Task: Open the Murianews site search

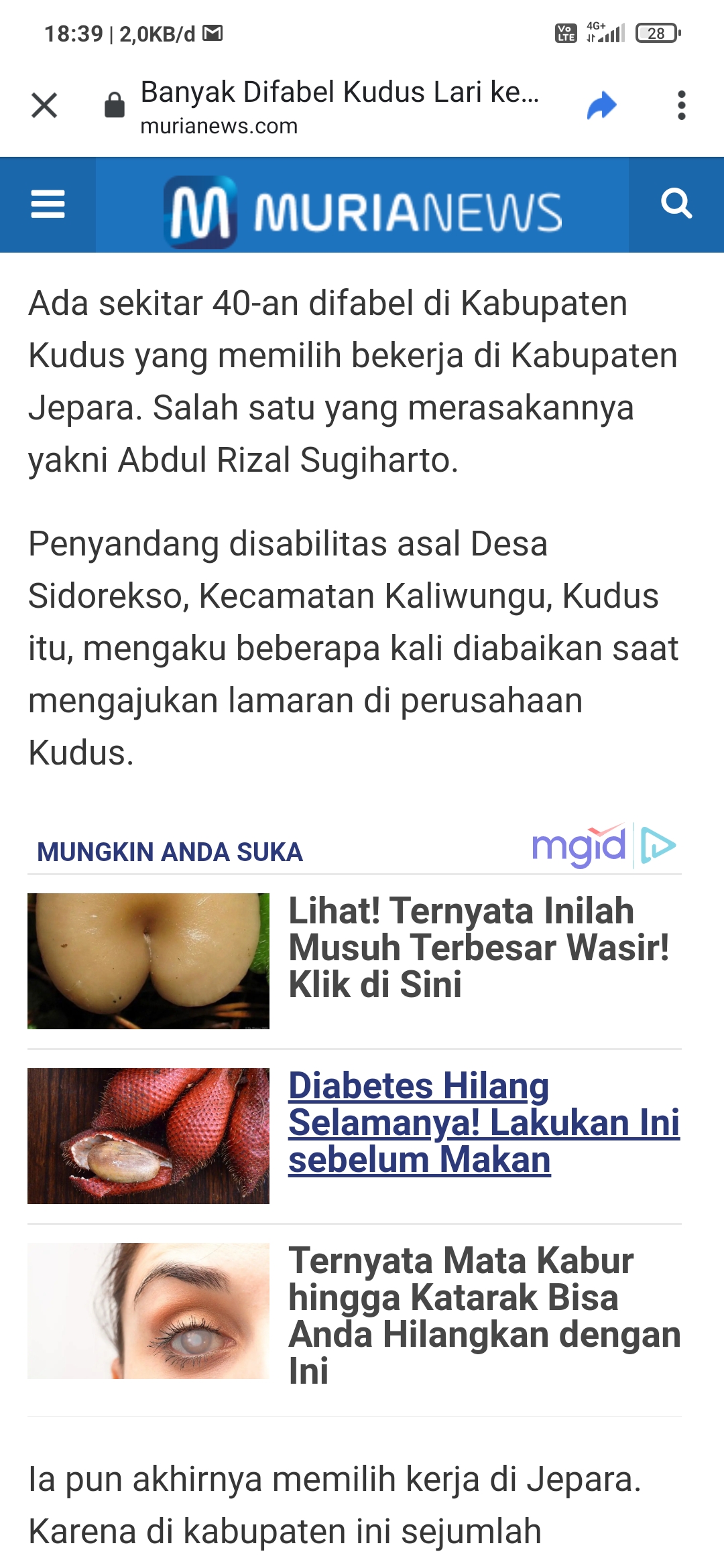Action: (676, 204)
